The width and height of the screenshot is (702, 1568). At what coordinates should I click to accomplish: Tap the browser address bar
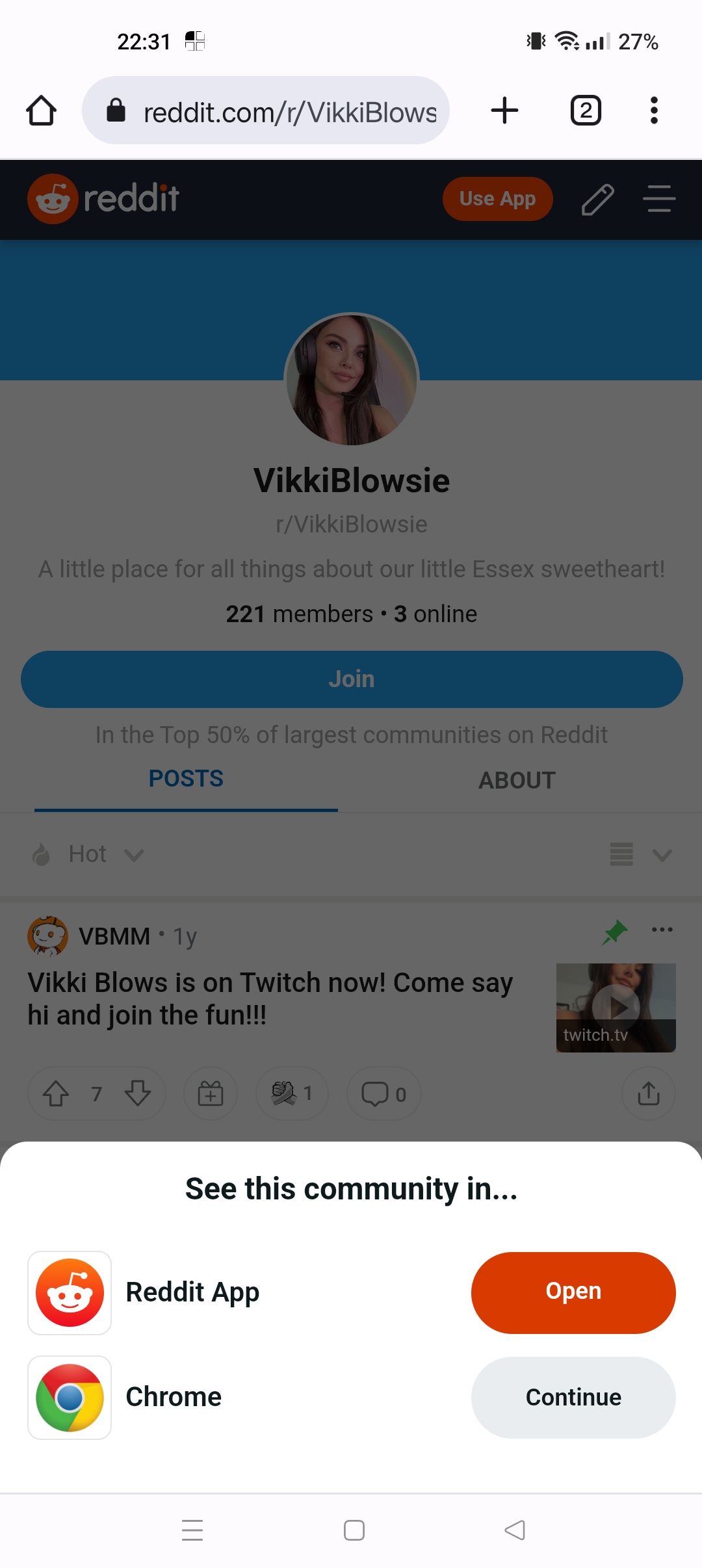click(265, 111)
